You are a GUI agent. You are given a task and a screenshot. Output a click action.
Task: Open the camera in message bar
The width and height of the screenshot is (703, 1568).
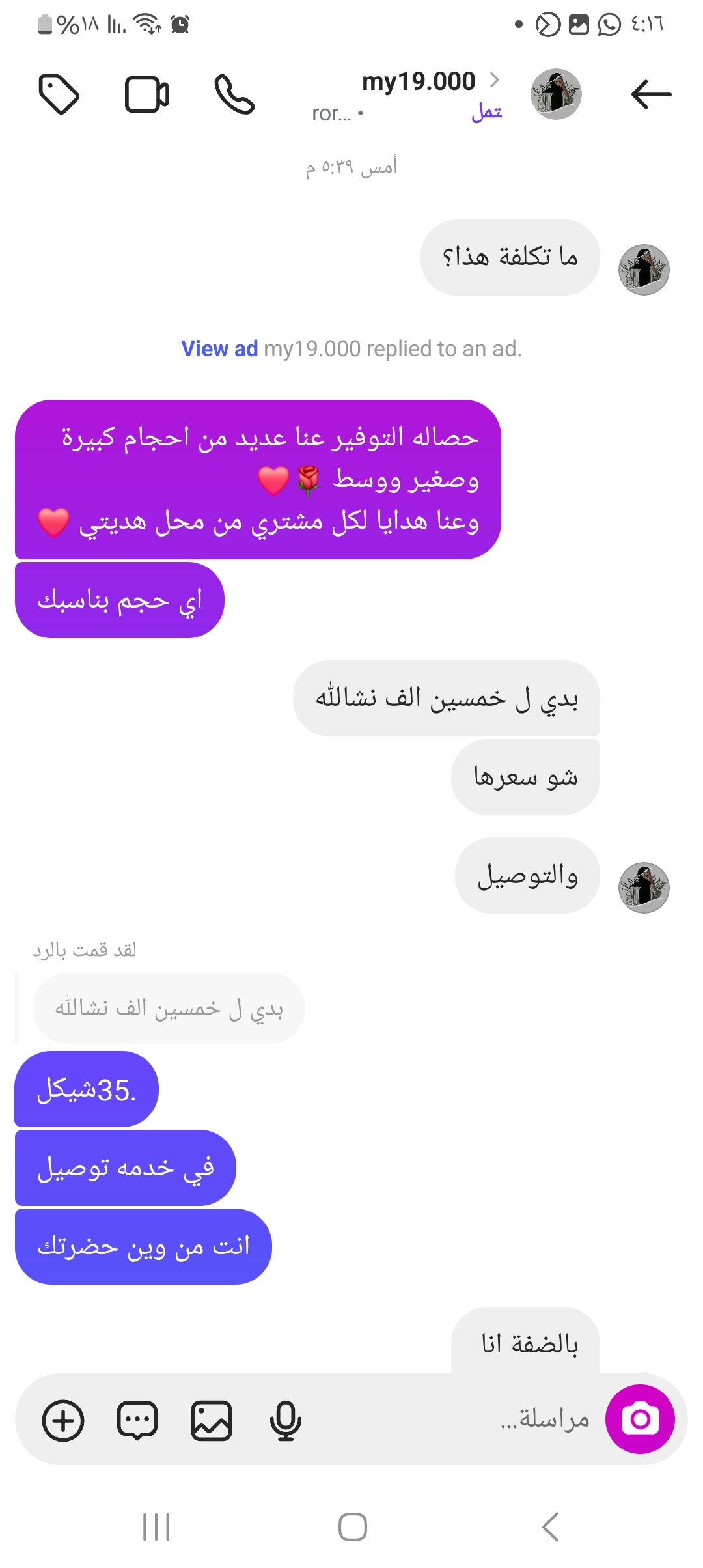(x=640, y=1420)
